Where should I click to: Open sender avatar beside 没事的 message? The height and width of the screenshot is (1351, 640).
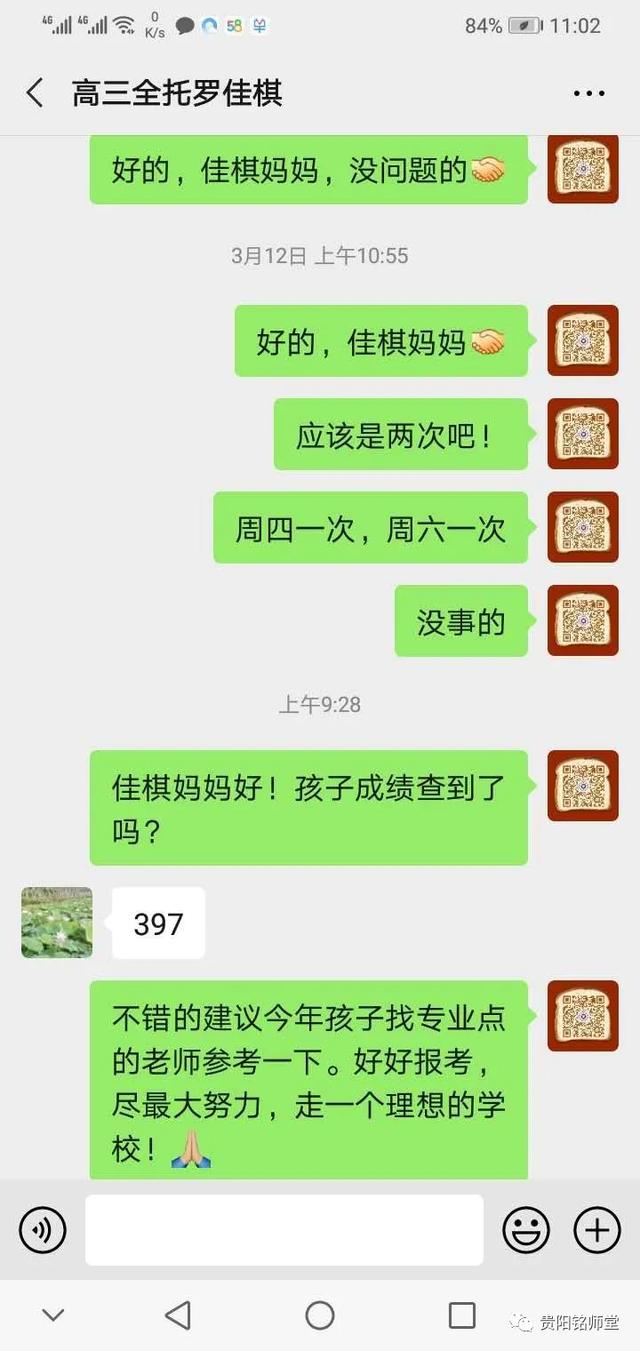coord(583,621)
